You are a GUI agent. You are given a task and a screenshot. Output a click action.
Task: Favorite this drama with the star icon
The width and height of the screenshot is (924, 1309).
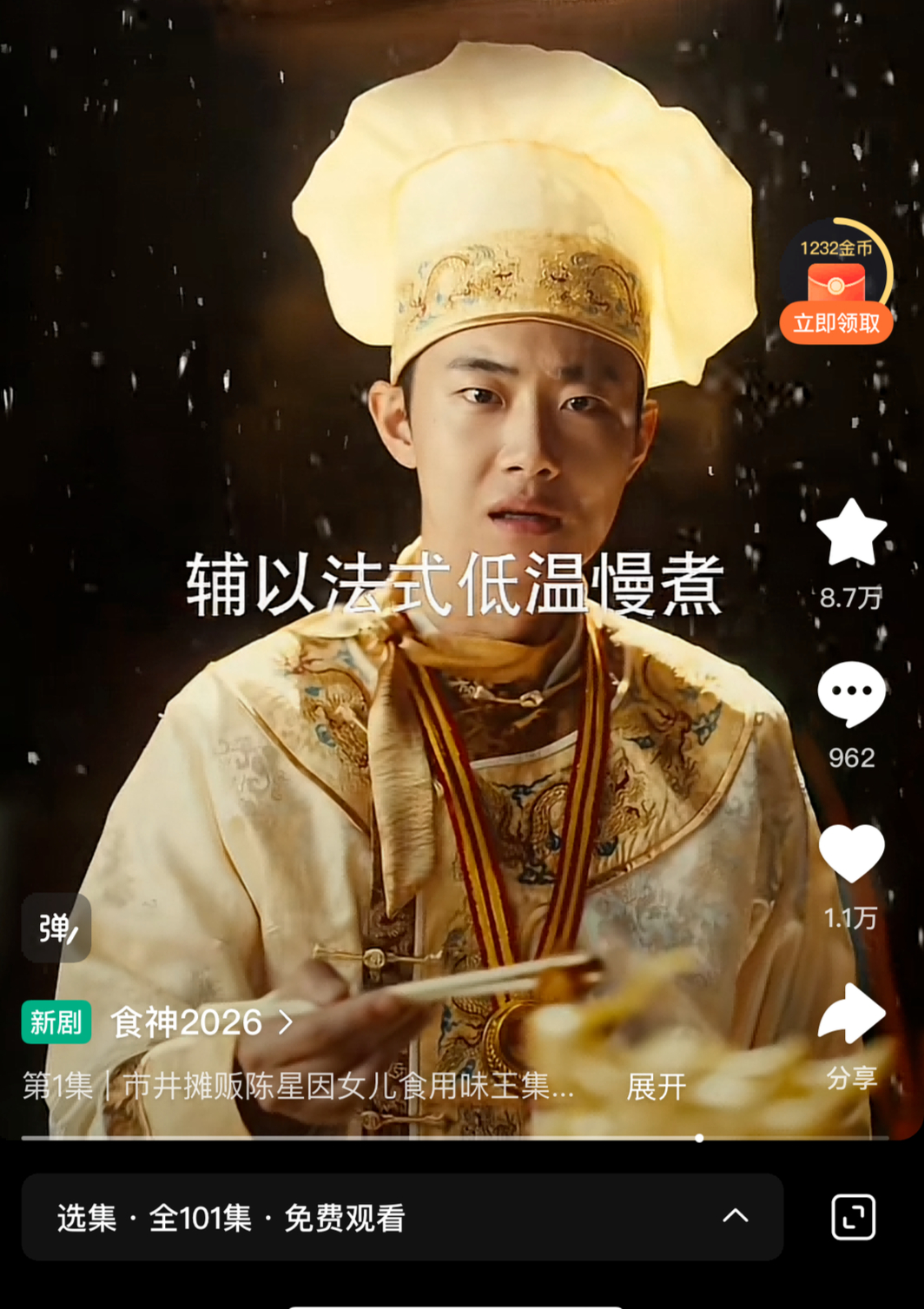click(x=851, y=533)
